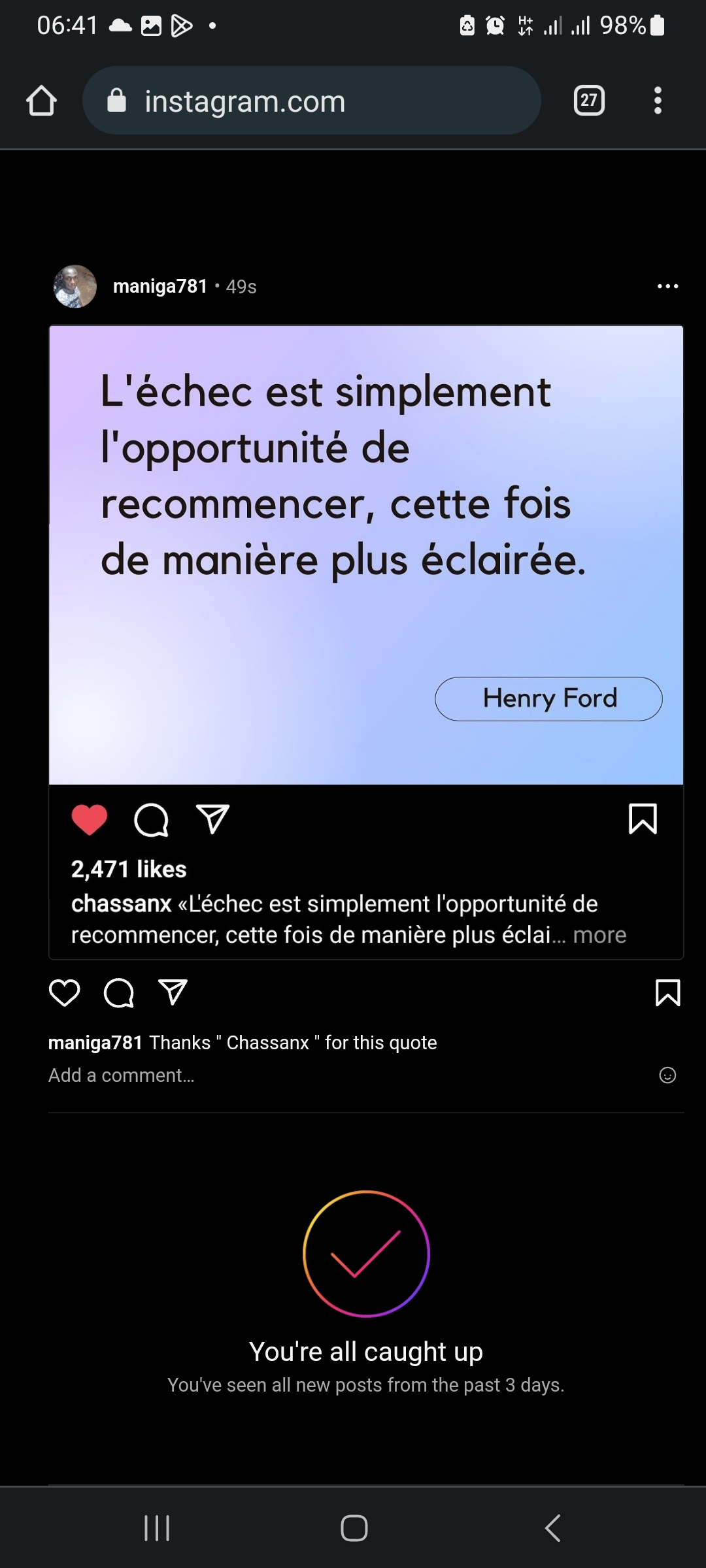Viewport: 706px width, 1568px height.
Task: Open maniga781 profile from the caption
Action: point(95,1043)
